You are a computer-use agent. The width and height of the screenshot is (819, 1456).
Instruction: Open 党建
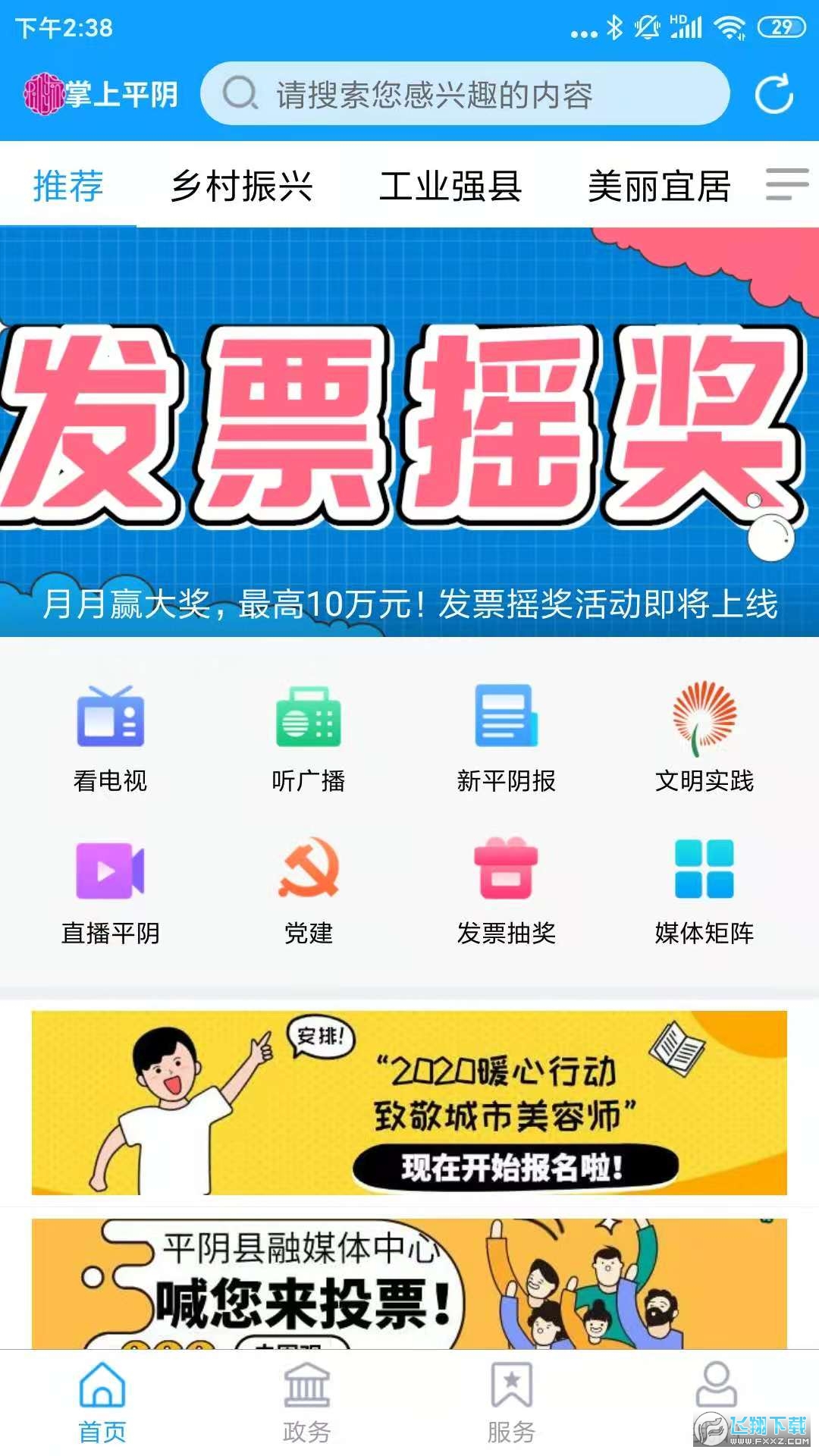(309, 889)
